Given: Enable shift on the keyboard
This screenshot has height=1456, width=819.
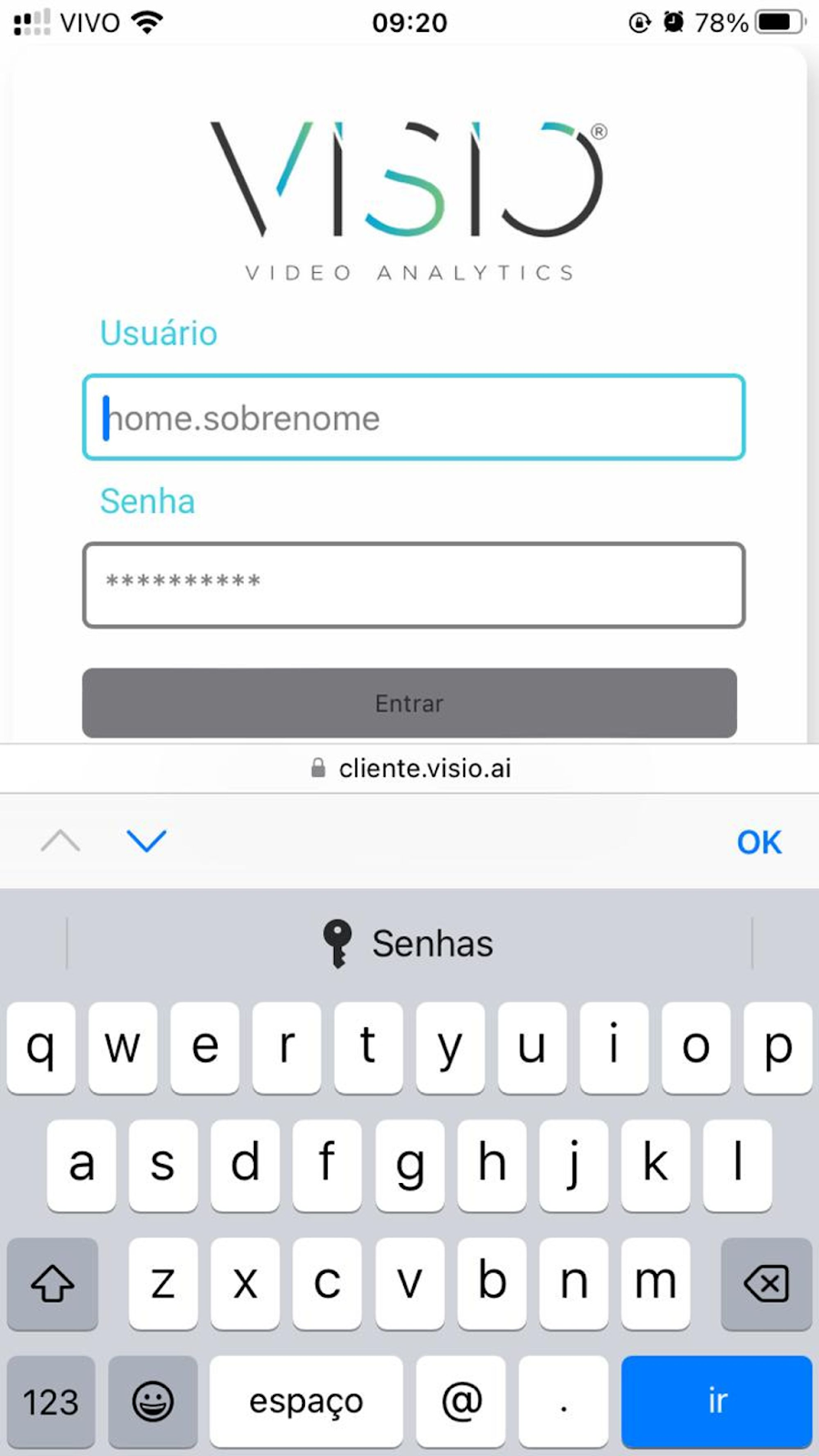Looking at the screenshot, I should coord(52,1284).
